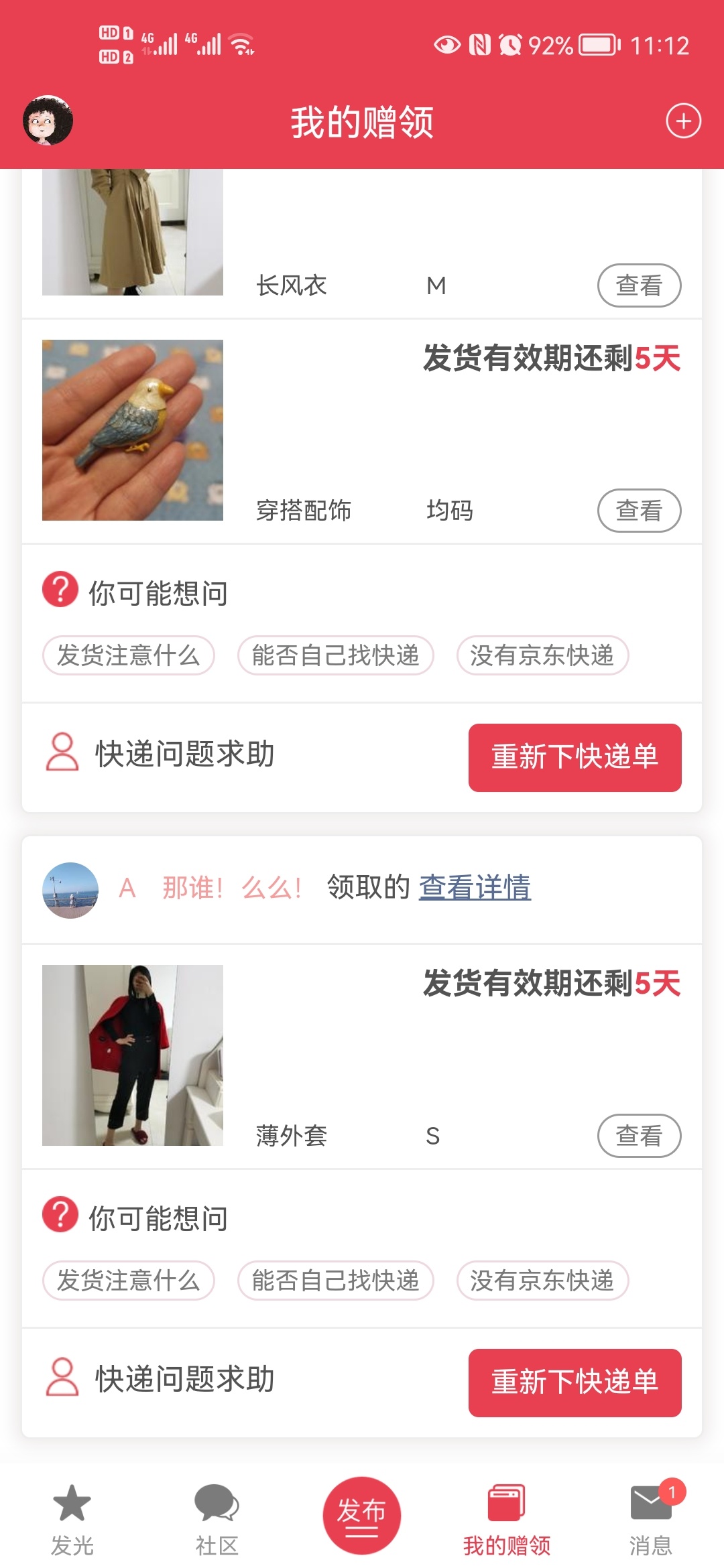Tap the plus icon in the header
This screenshot has width=724, height=1568.
[683, 121]
